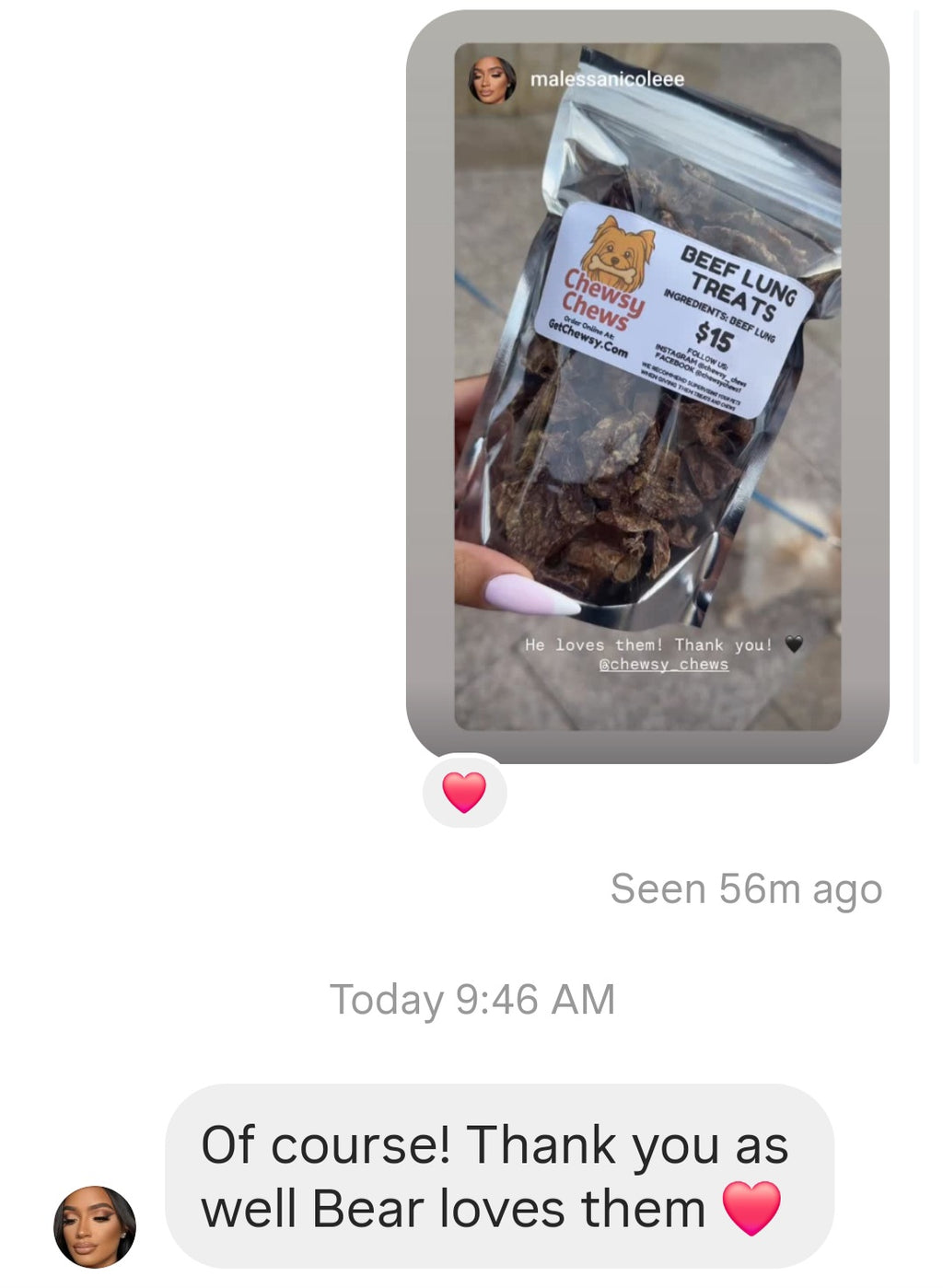Screen dimensions: 943x1288
Task: Click the Seen 56m ago status text
Action: [x=744, y=887]
